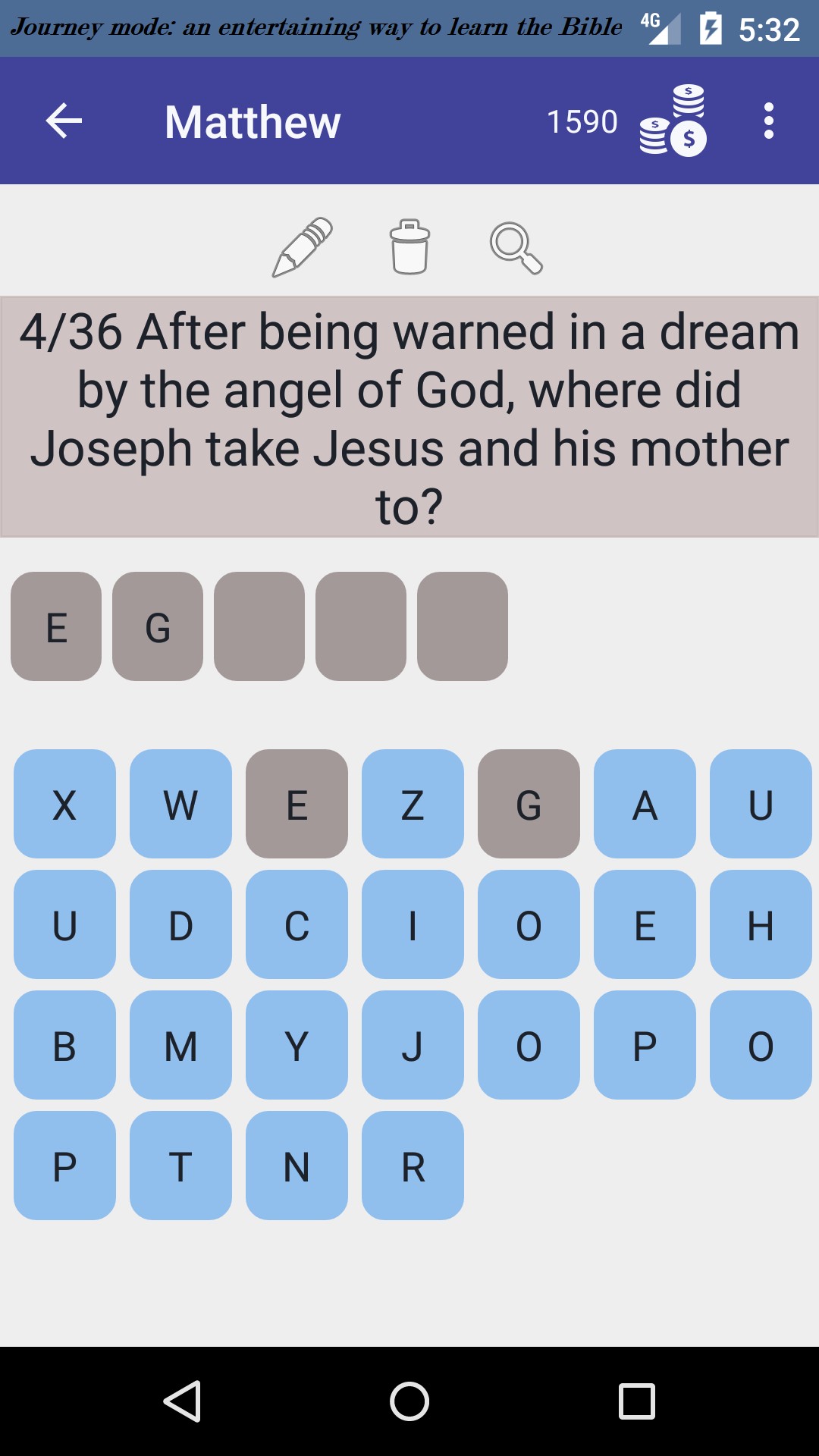Tap the letter H tile
The image size is (819, 1456).
coord(761,924)
